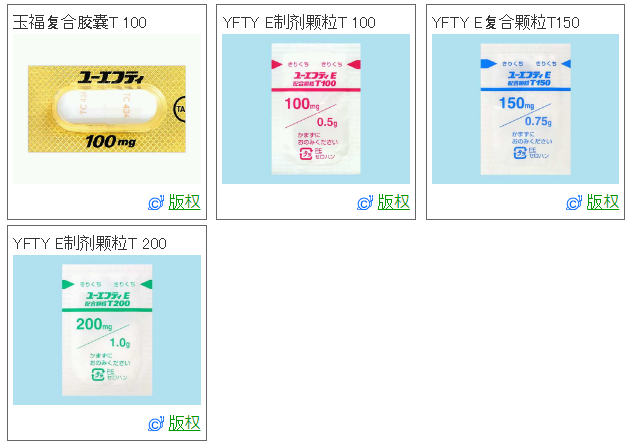Tap 版权 link under YFTY E复合颗粒T150
Screen dimensions: 633x447
(x=602, y=202)
